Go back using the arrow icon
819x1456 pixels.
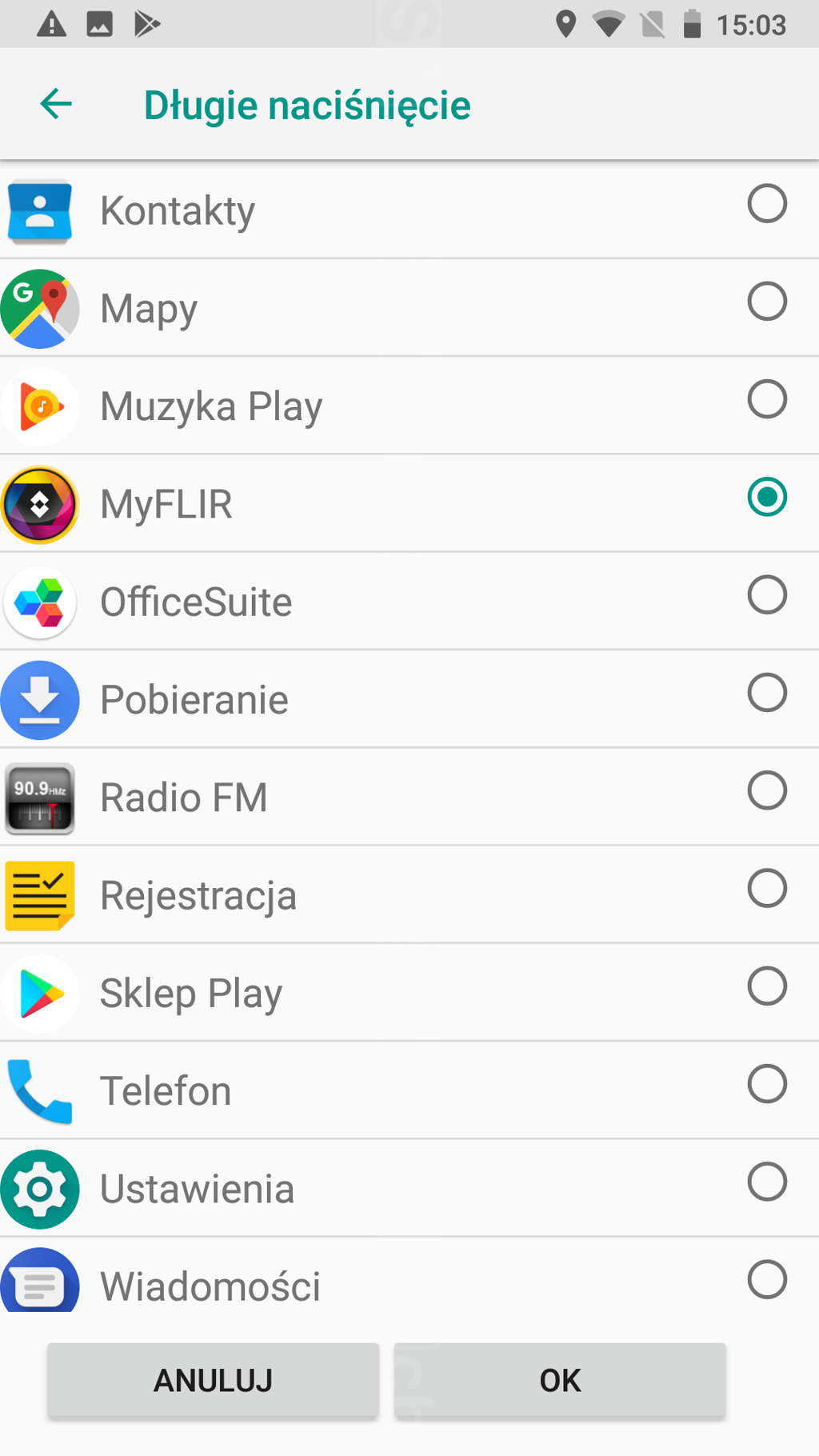pyautogui.click(x=56, y=104)
